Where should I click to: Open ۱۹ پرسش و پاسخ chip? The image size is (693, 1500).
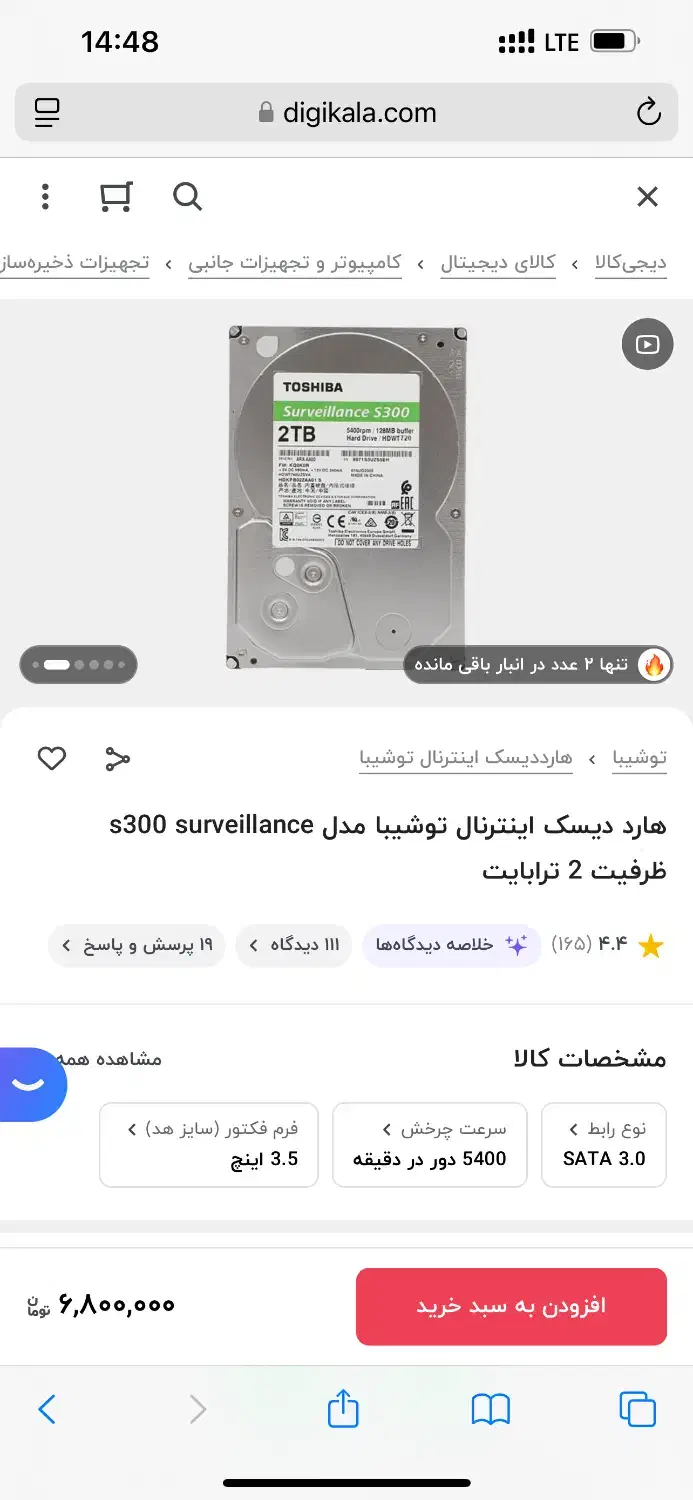click(x=137, y=945)
